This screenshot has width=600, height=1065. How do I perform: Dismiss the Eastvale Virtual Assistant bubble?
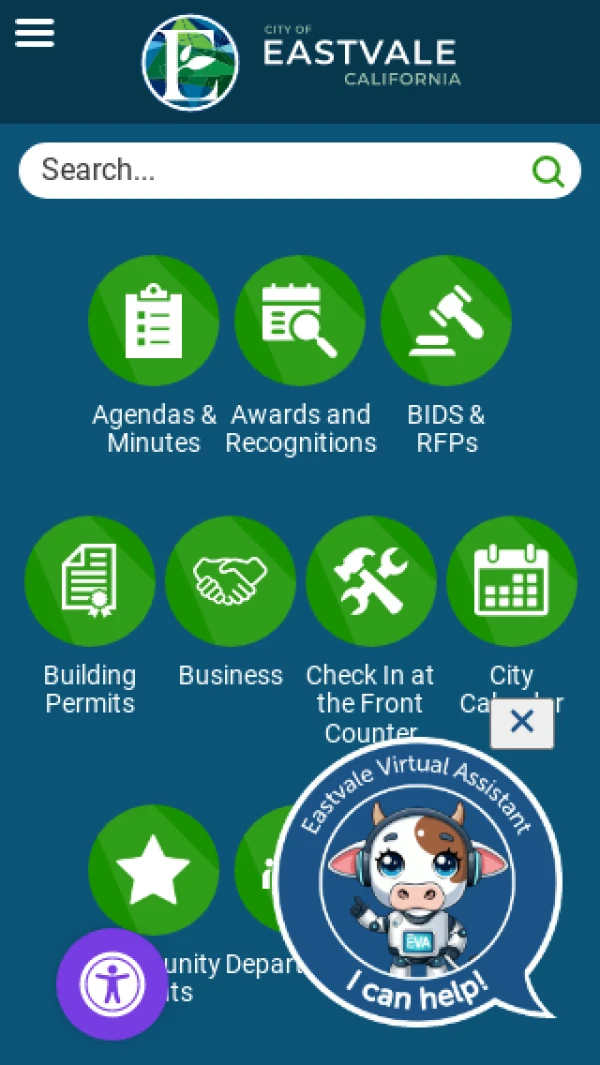tap(522, 722)
